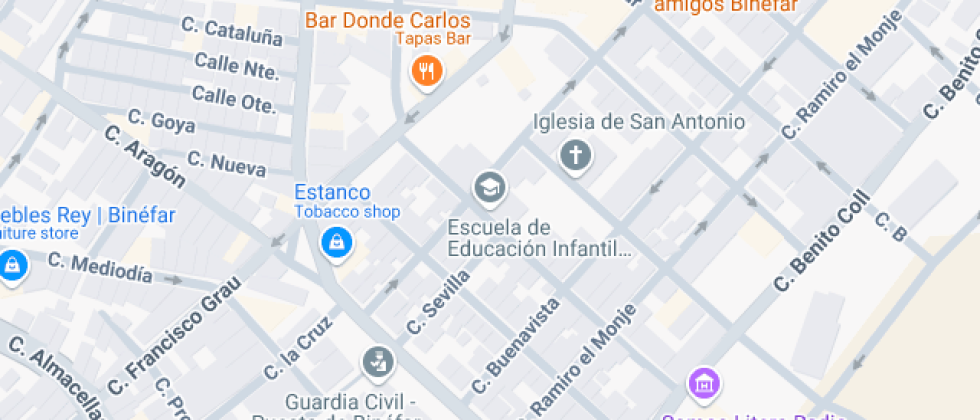Tap the purple Somos Litera Radio marker
980x420 pixels.
click(x=704, y=381)
